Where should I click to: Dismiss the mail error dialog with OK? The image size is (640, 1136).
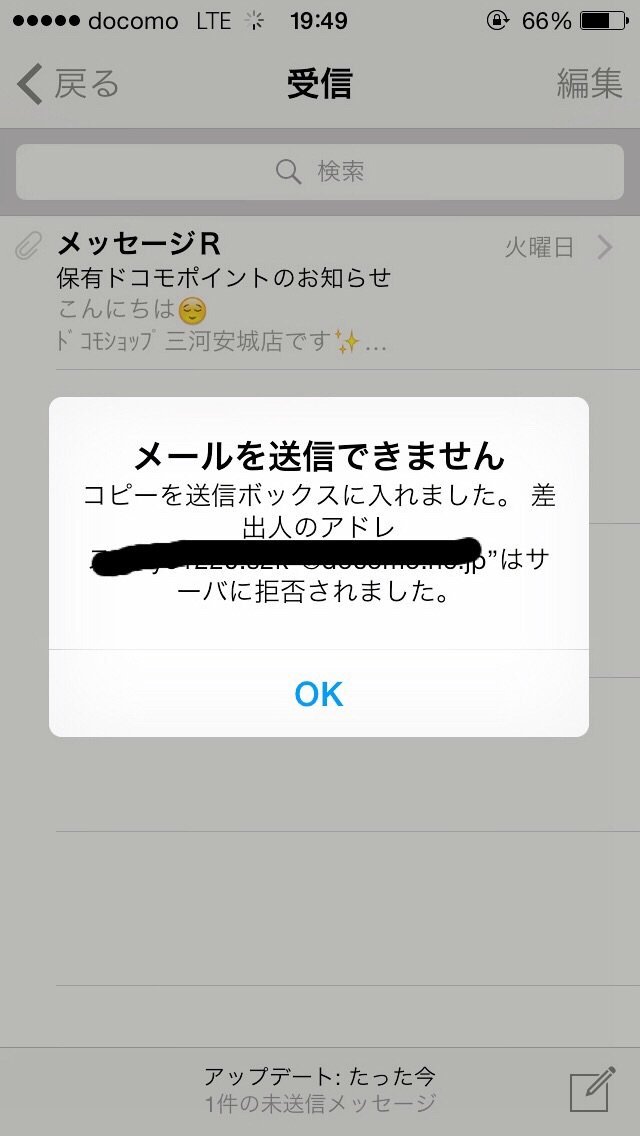pyautogui.click(x=319, y=693)
